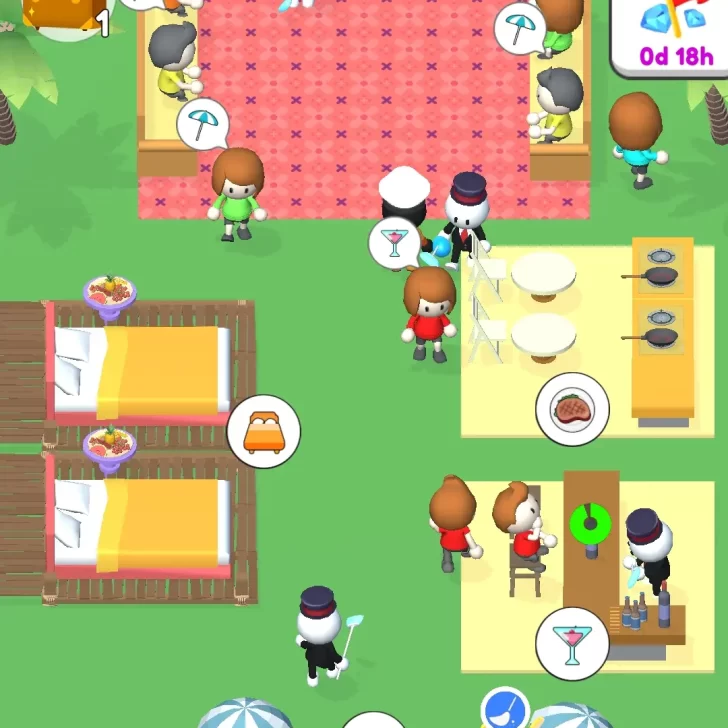Tap the blue broom cleaning icon
Screen dimensions: 728x728
pyautogui.click(x=505, y=709)
